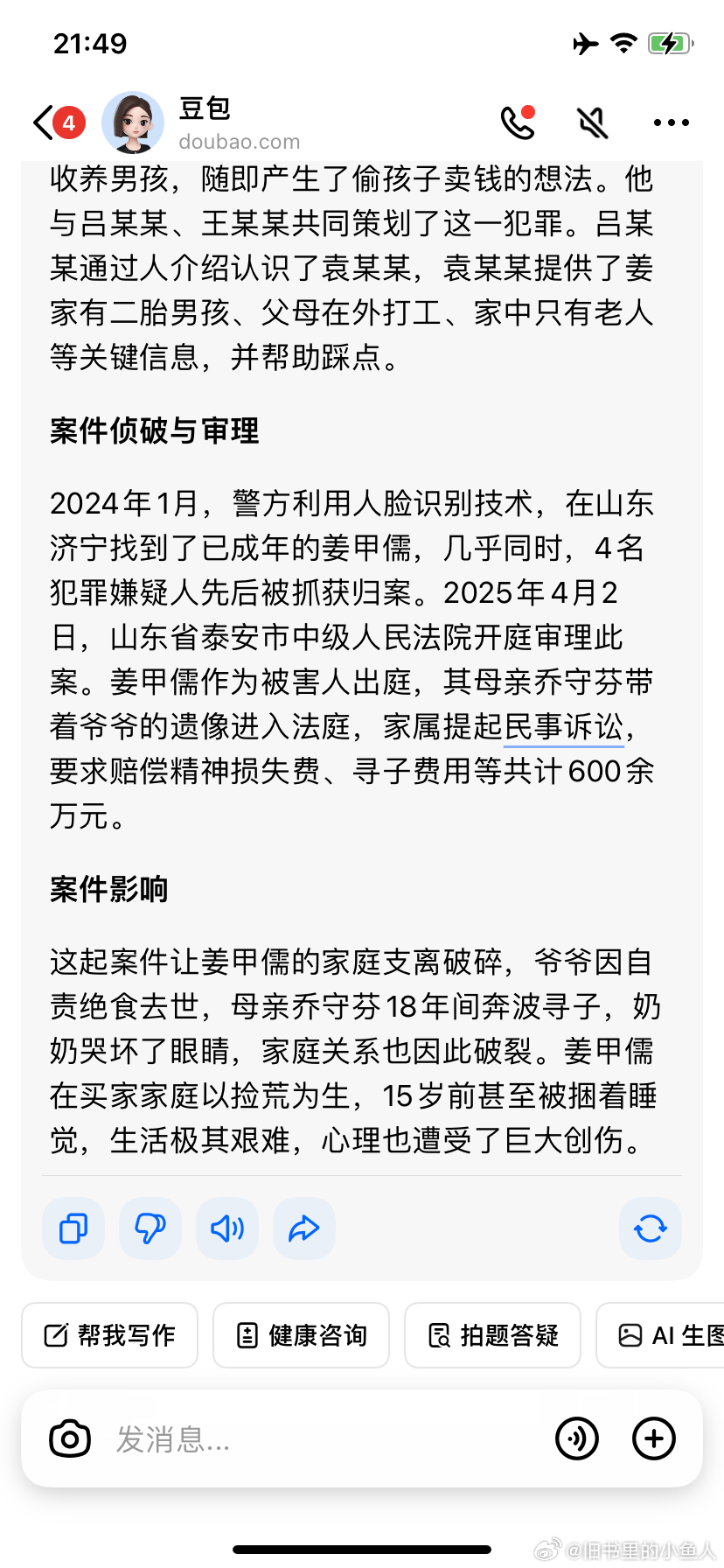
Task: Read the reply aloud
Action: [x=227, y=1228]
